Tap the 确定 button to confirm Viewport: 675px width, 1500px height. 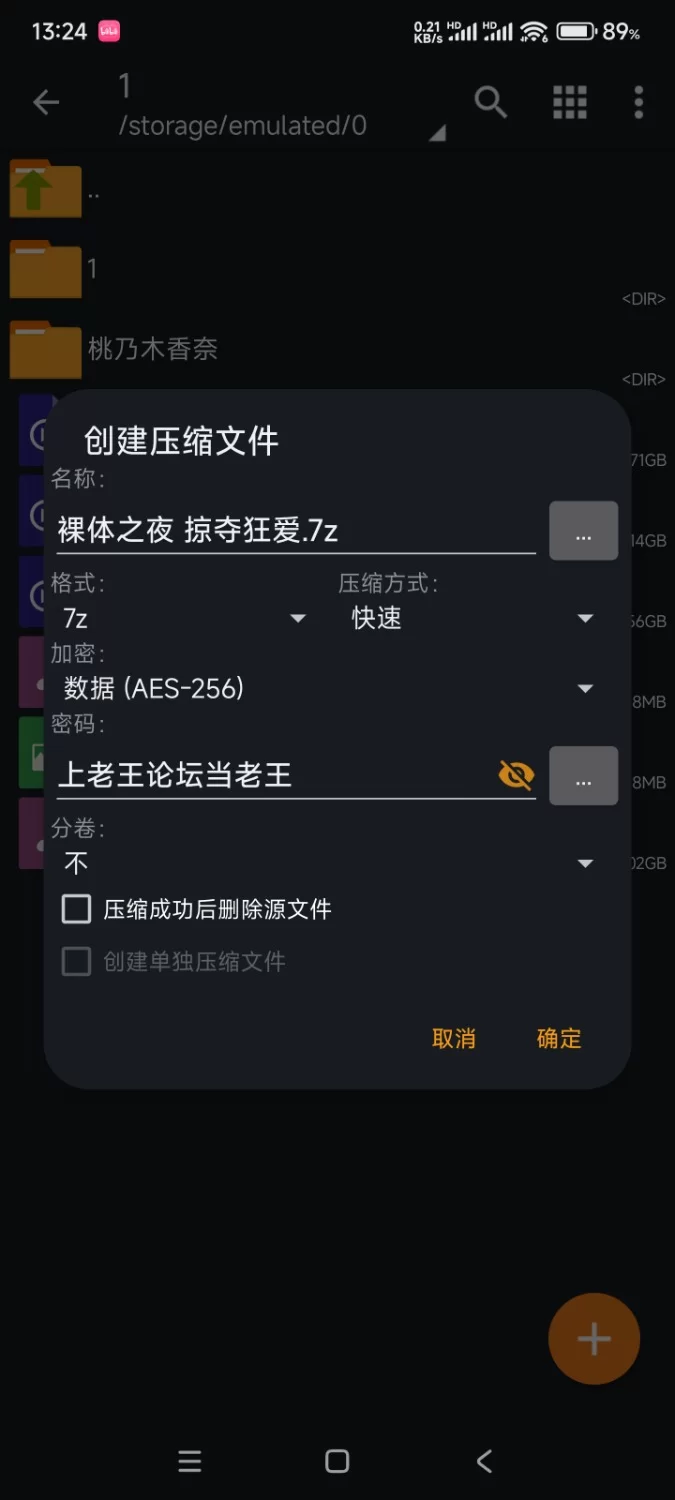pos(558,1038)
